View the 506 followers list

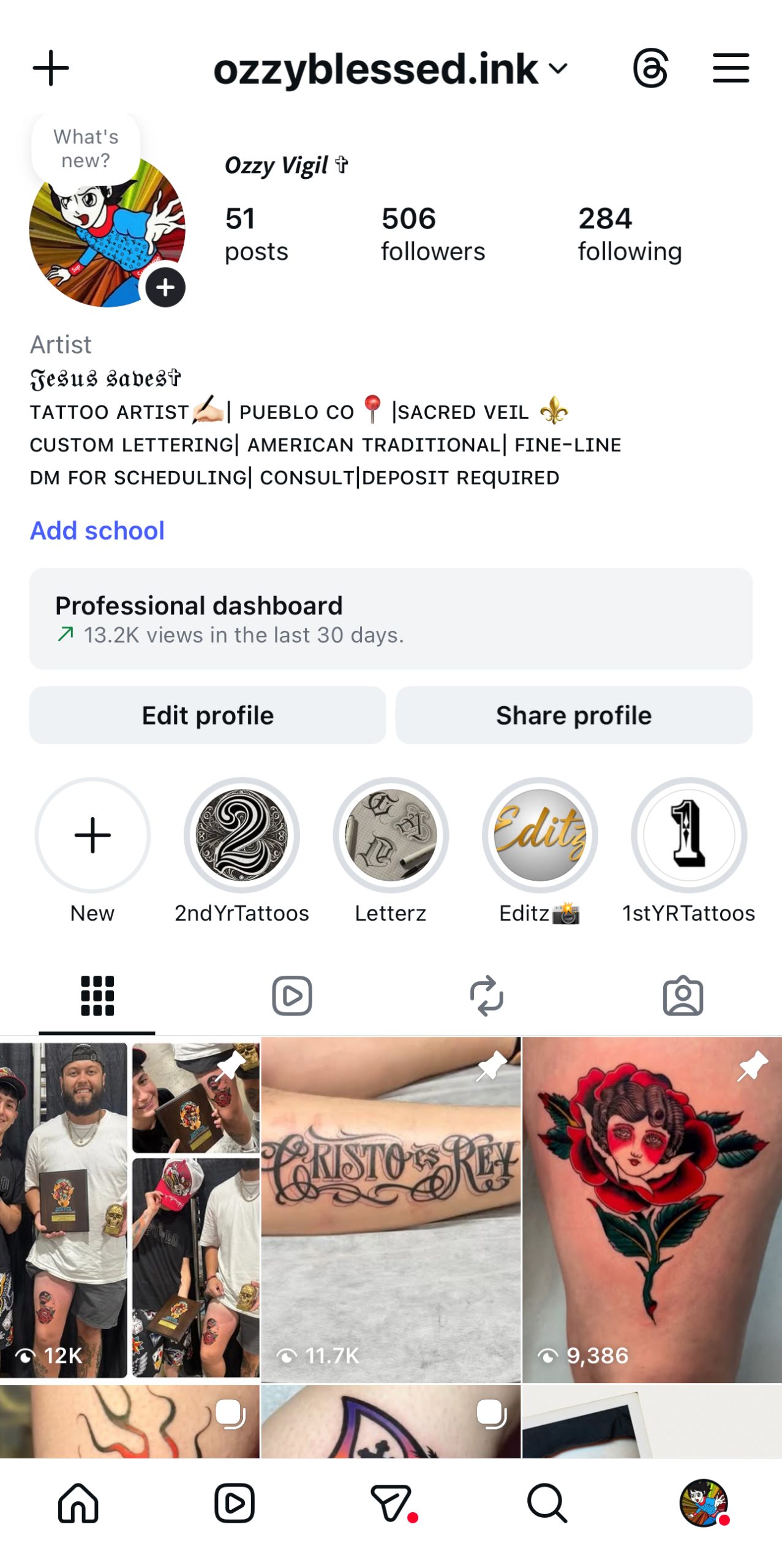432,235
